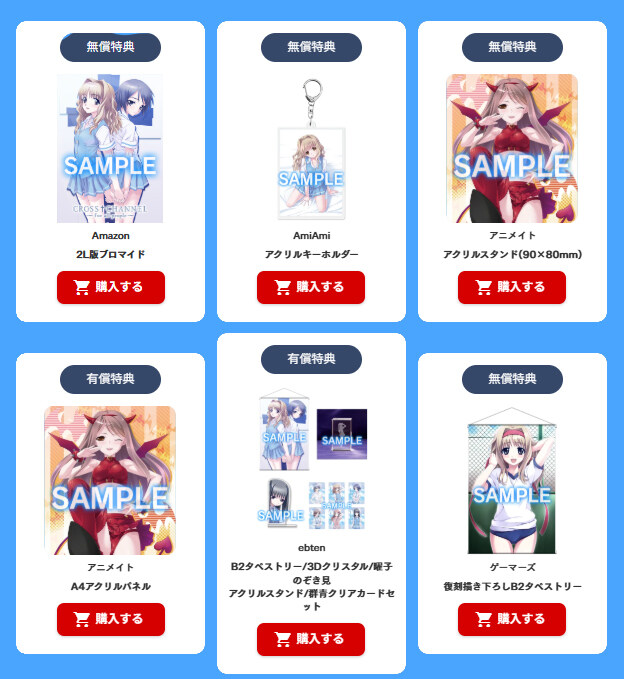
Task: Purchase the アニメイト A4アクリルパネル
Action: click(x=110, y=619)
